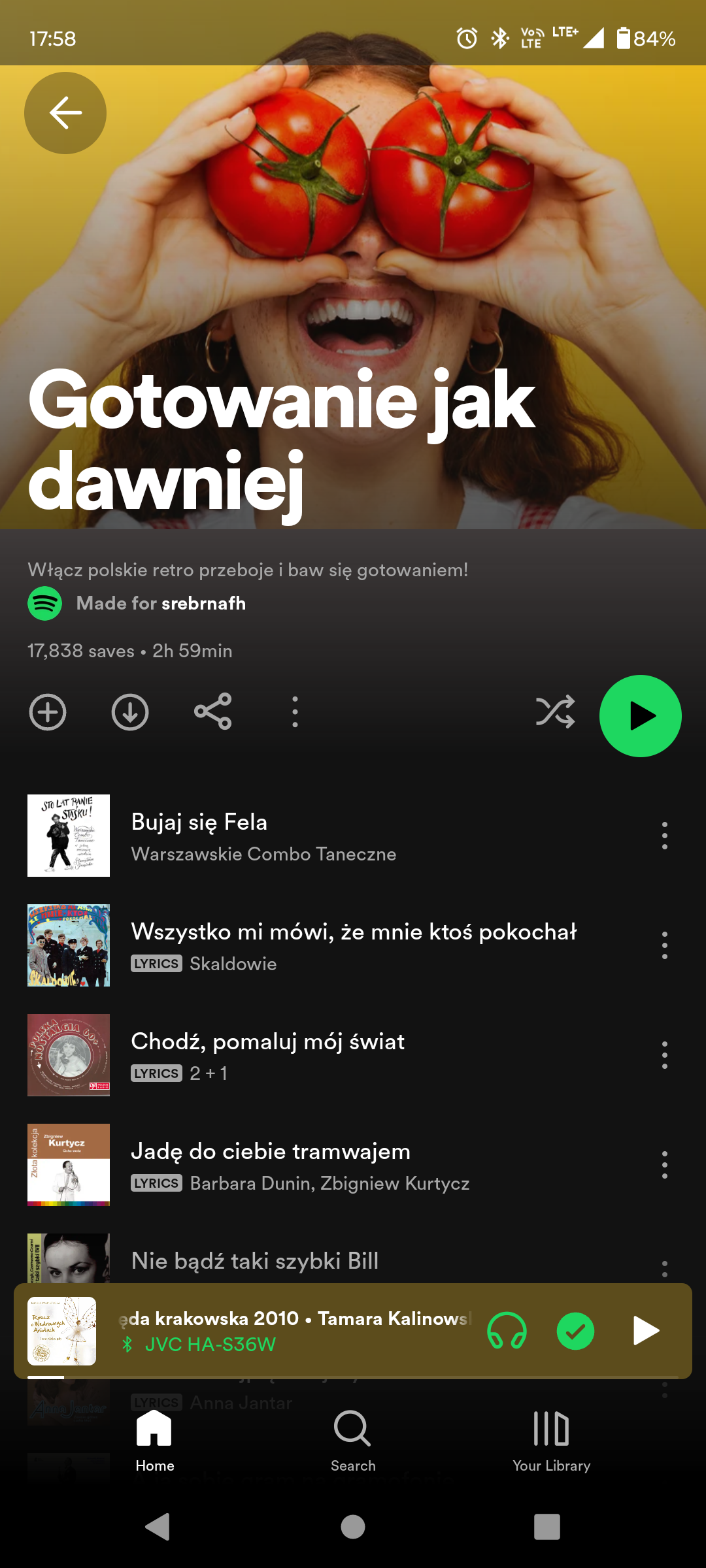Screen dimensions: 706x1568
Task: Open the JVC HA-S36W device picker
Action: (x=507, y=1331)
